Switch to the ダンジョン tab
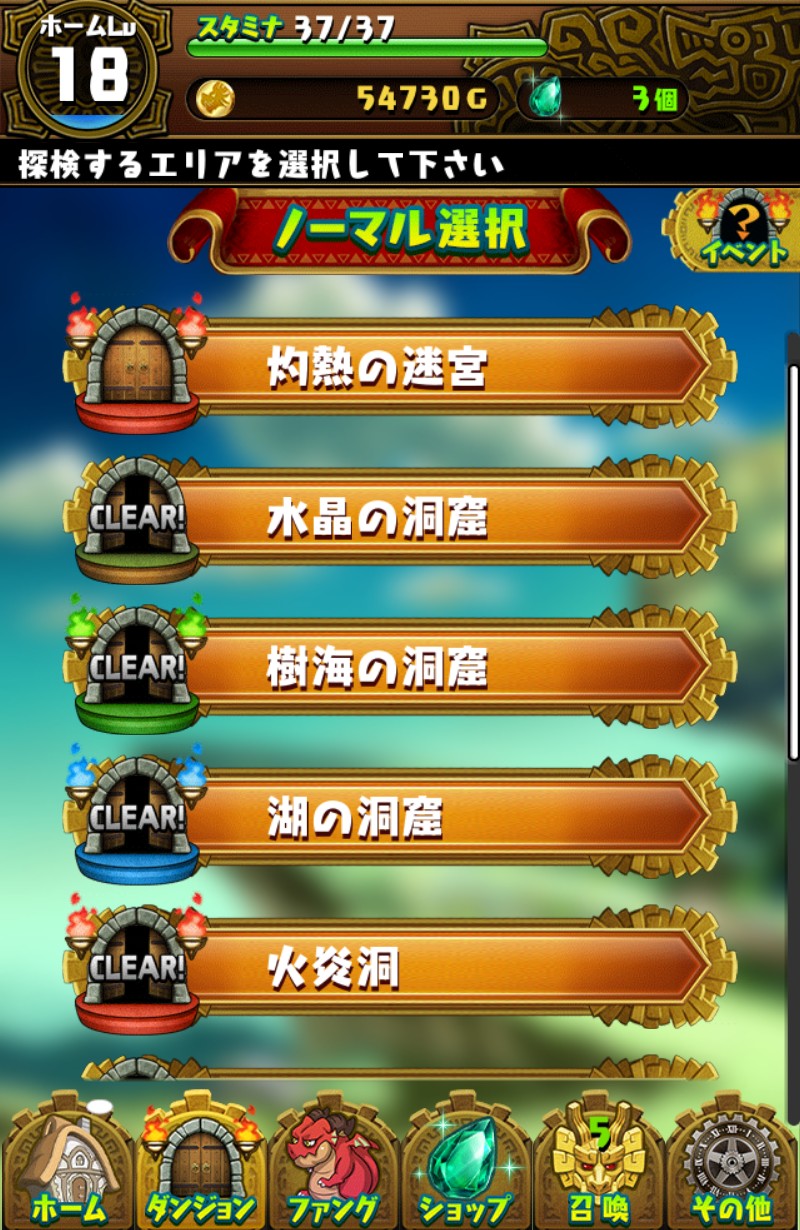This screenshot has width=800, height=1230. click(200, 1165)
